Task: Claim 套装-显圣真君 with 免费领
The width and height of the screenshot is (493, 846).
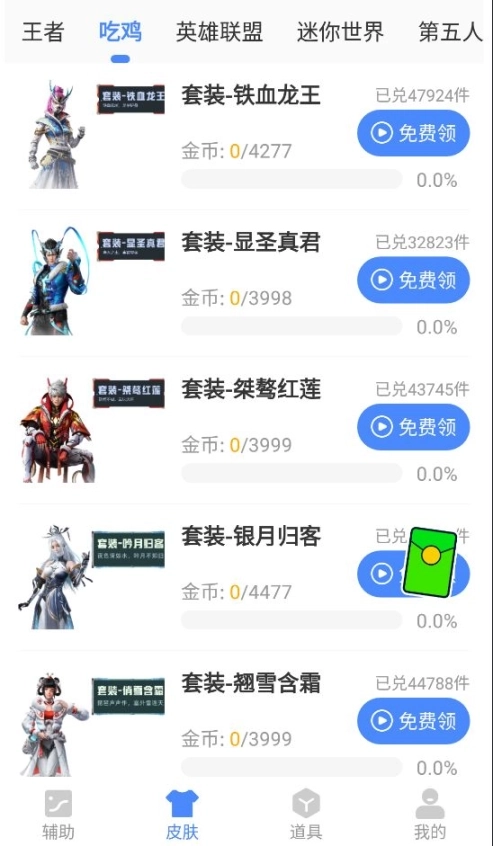Action: 414,279
